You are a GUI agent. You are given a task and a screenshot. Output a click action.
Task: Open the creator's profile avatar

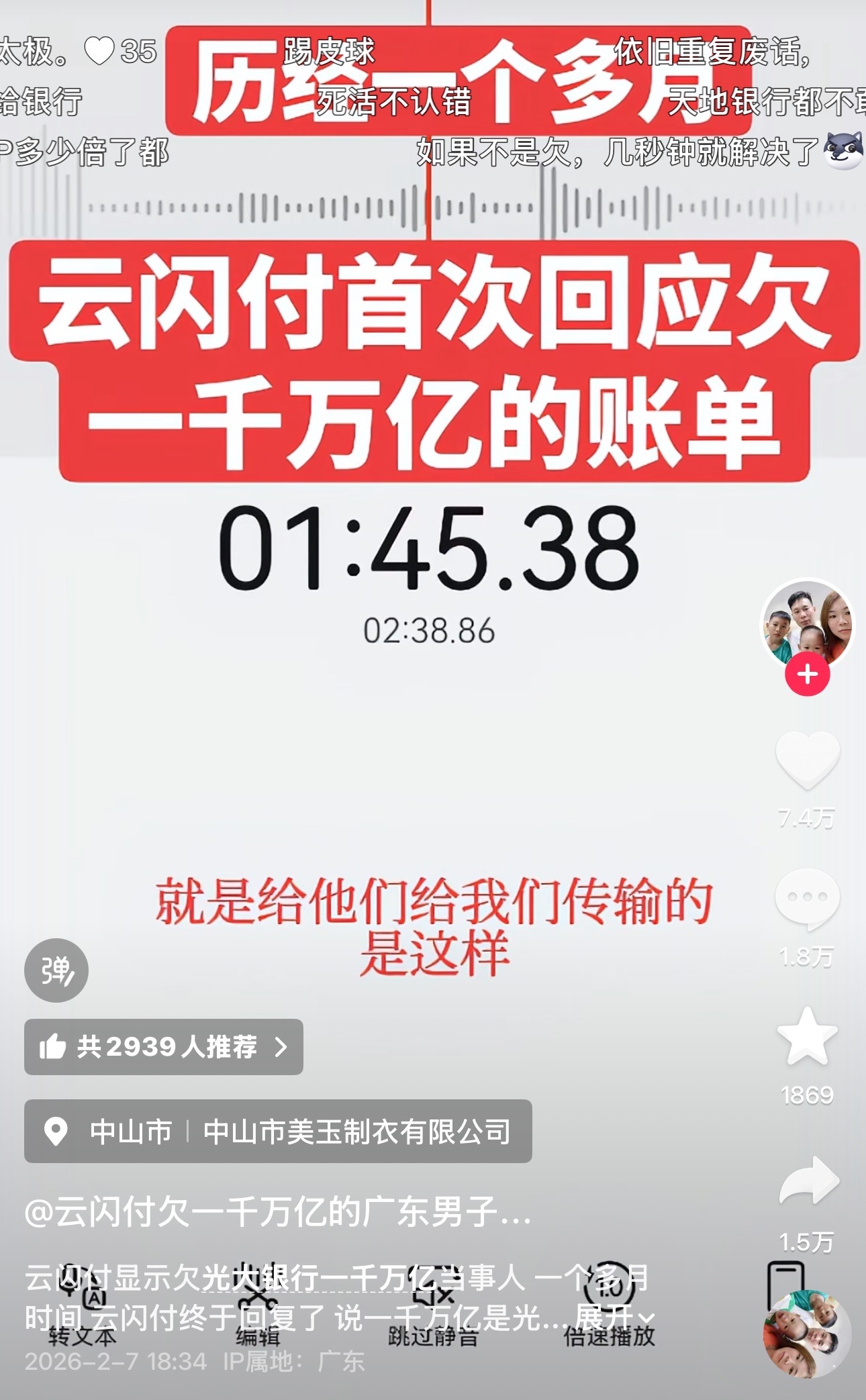(x=807, y=624)
